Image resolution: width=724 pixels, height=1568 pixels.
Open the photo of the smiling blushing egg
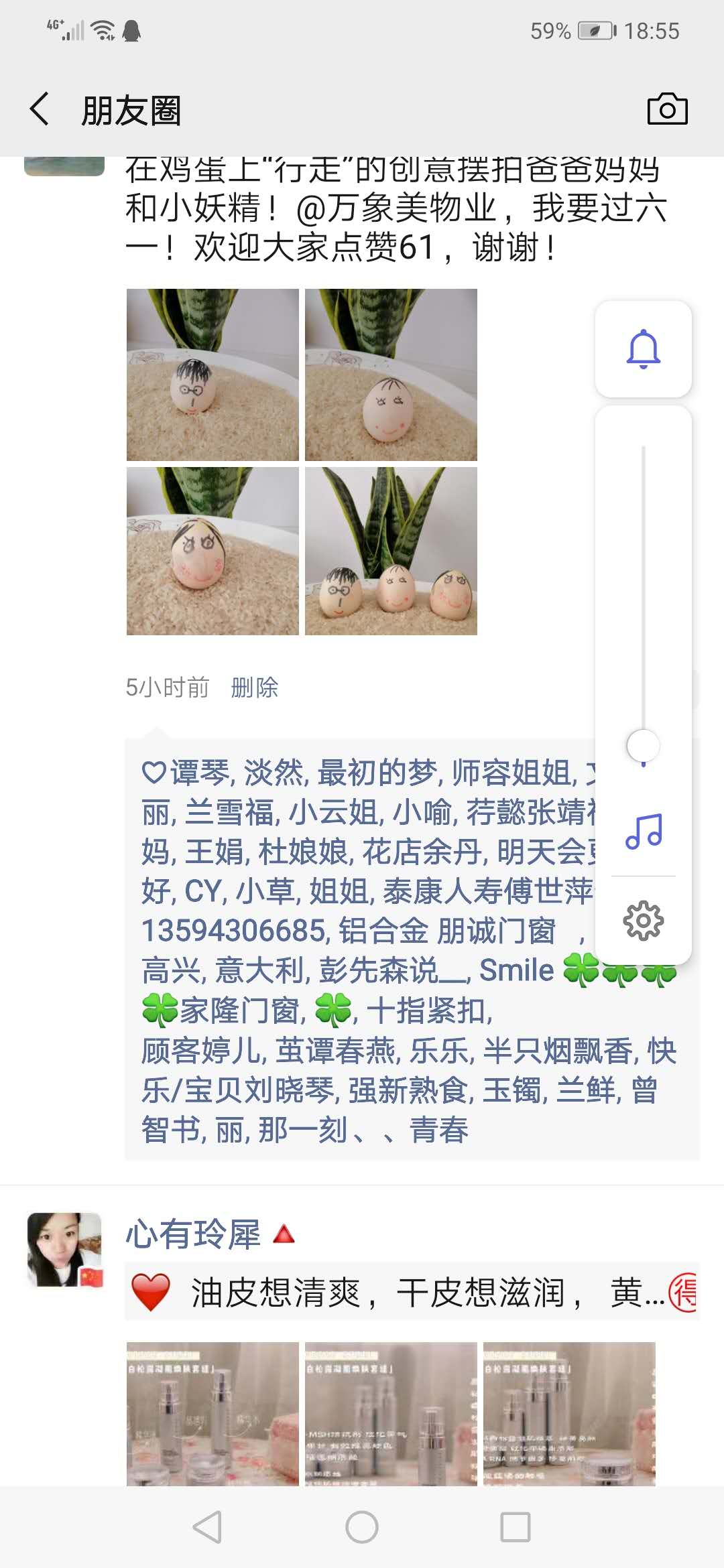[391, 375]
